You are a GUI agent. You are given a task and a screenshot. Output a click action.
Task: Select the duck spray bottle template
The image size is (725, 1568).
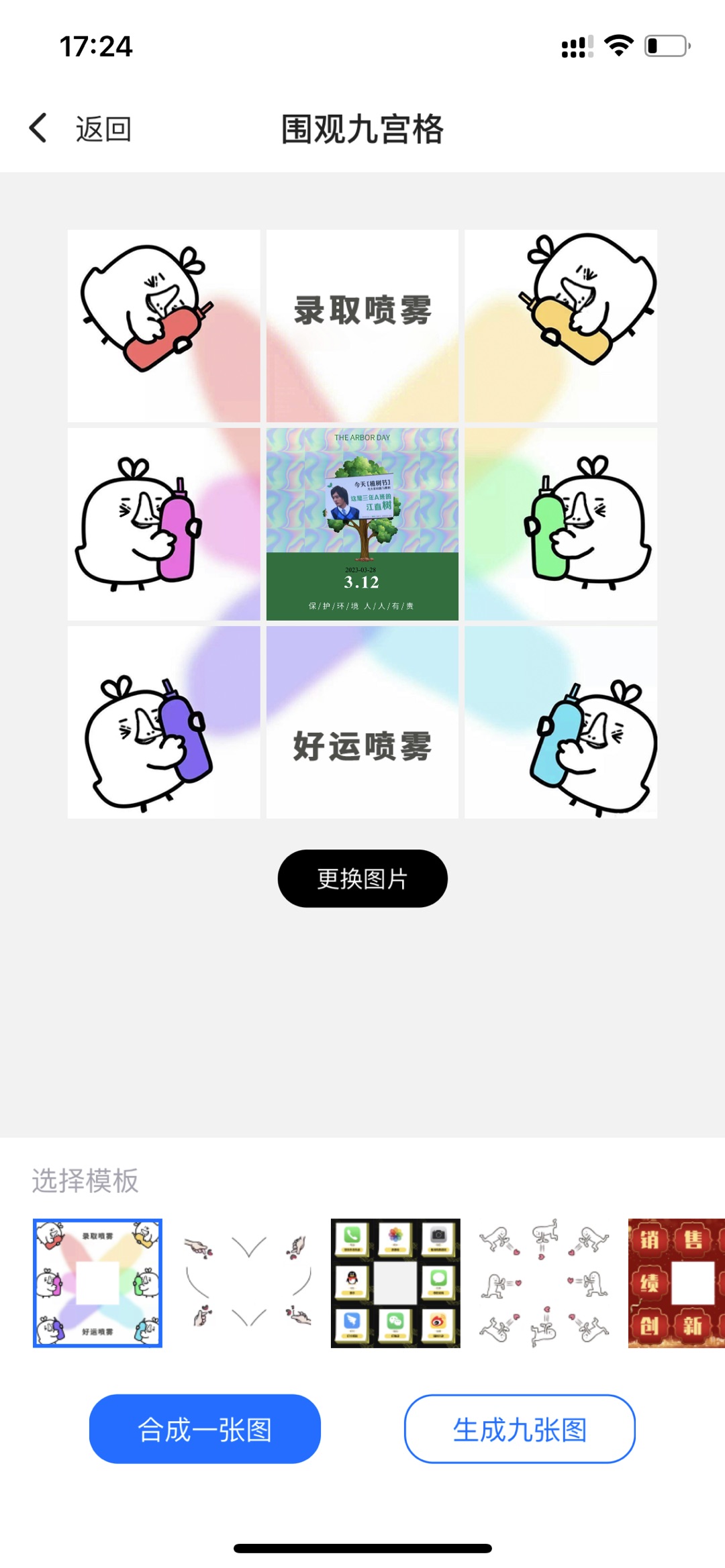98,1283
